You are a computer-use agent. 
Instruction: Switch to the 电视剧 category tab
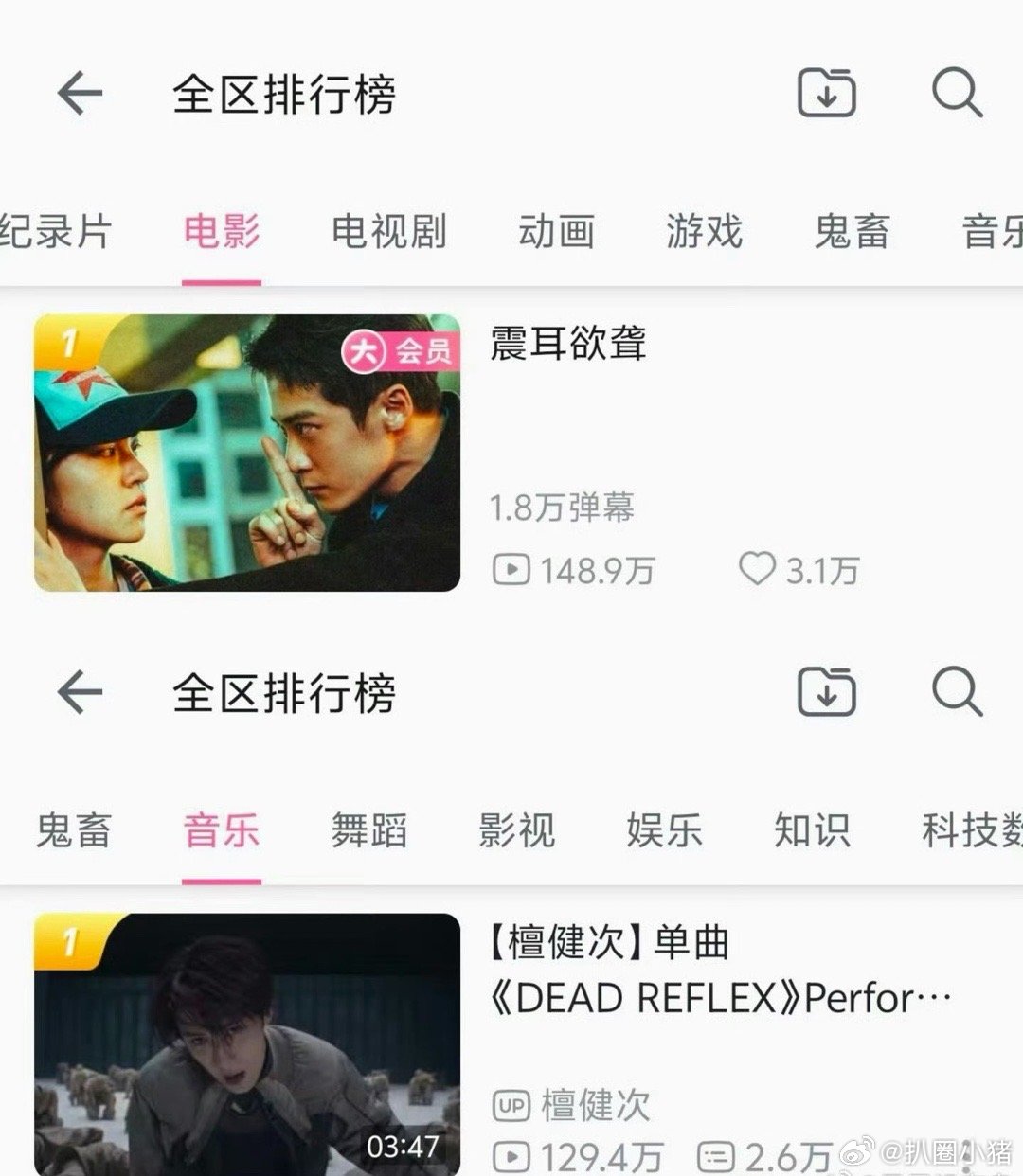388,232
